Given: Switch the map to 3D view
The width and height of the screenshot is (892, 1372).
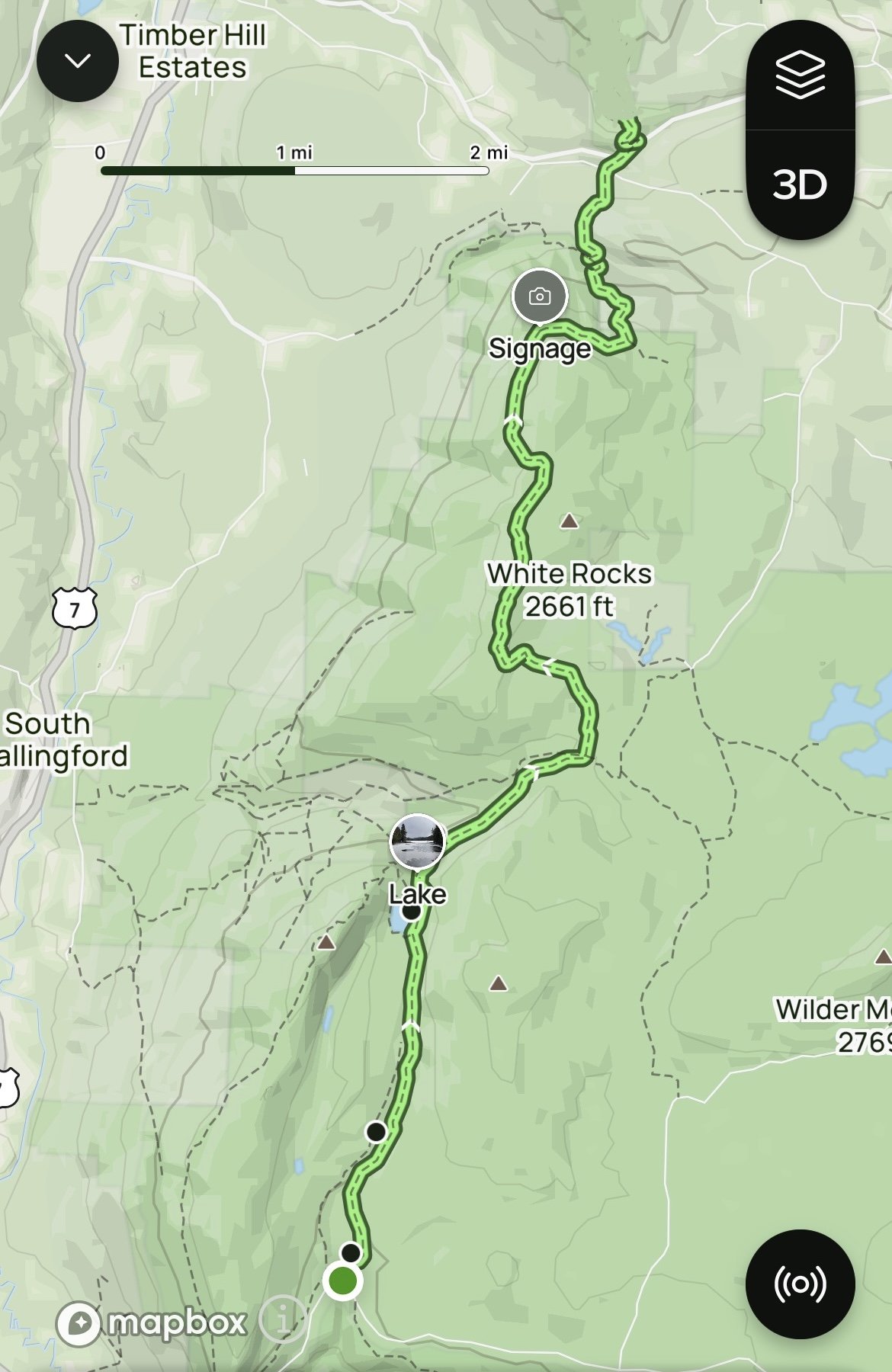Looking at the screenshot, I should [800, 184].
